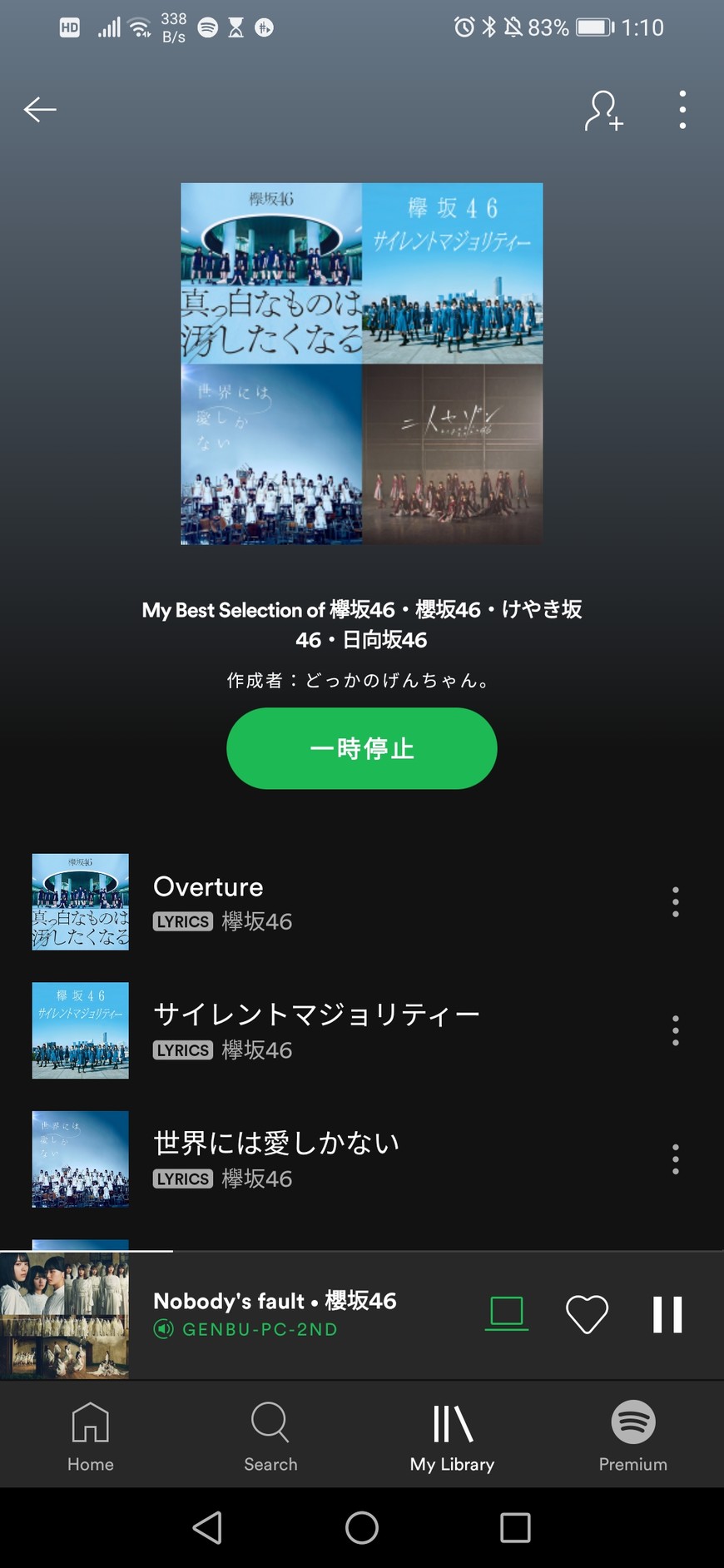The height and width of the screenshot is (1568, 724).
Task: Tap the add-user icon to invite collaborators
Action: [603, 110]
